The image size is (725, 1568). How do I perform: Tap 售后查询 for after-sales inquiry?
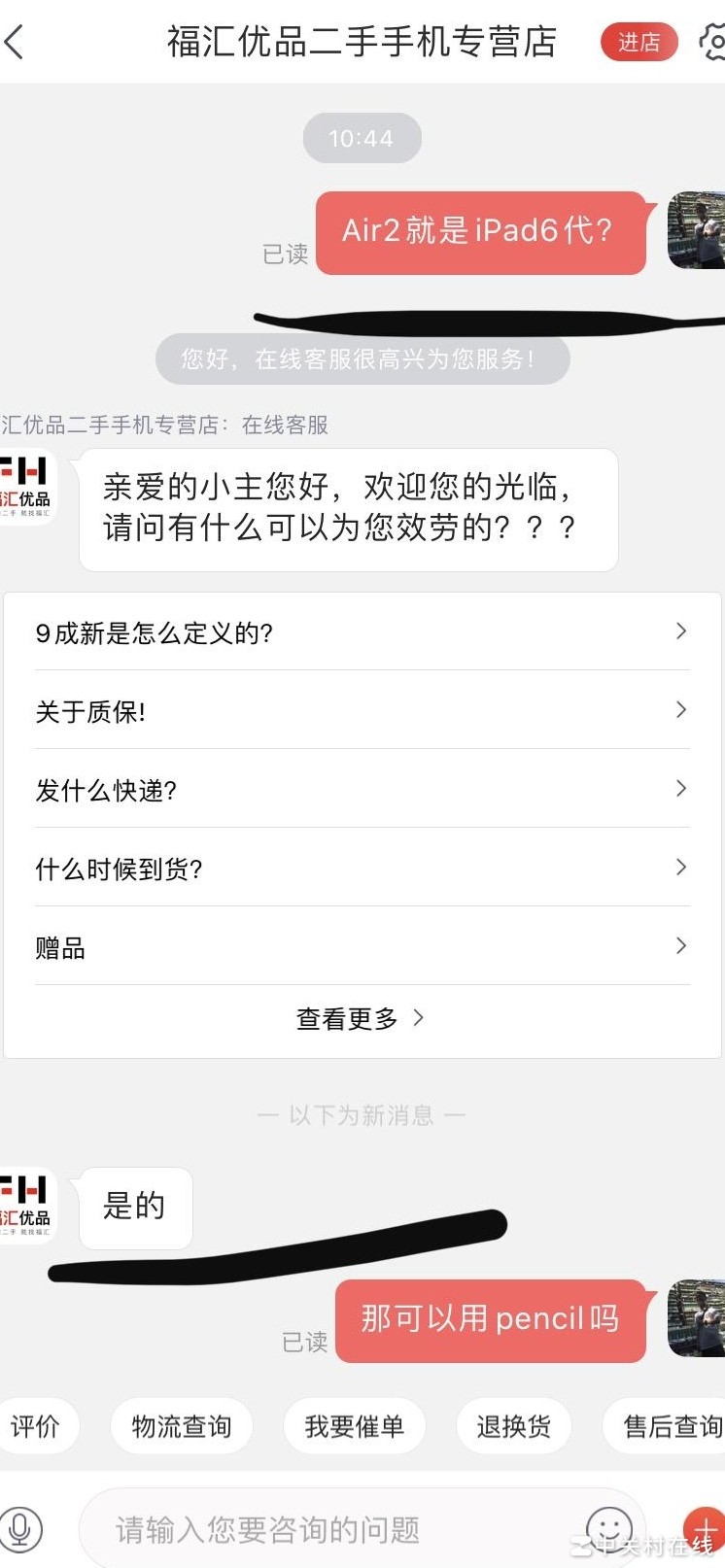[672, 1425]
